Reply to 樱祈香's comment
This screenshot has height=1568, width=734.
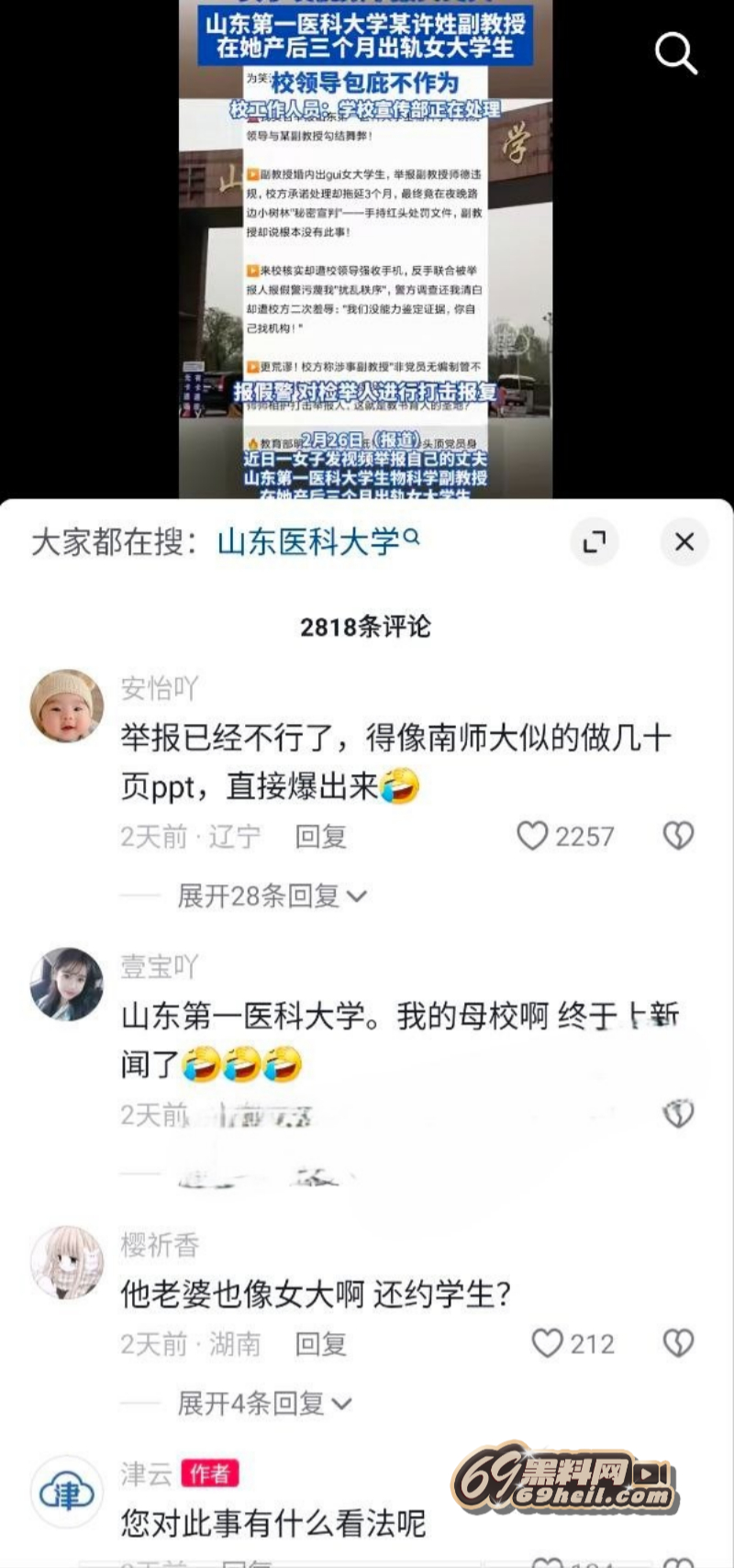pos(320,1344)
